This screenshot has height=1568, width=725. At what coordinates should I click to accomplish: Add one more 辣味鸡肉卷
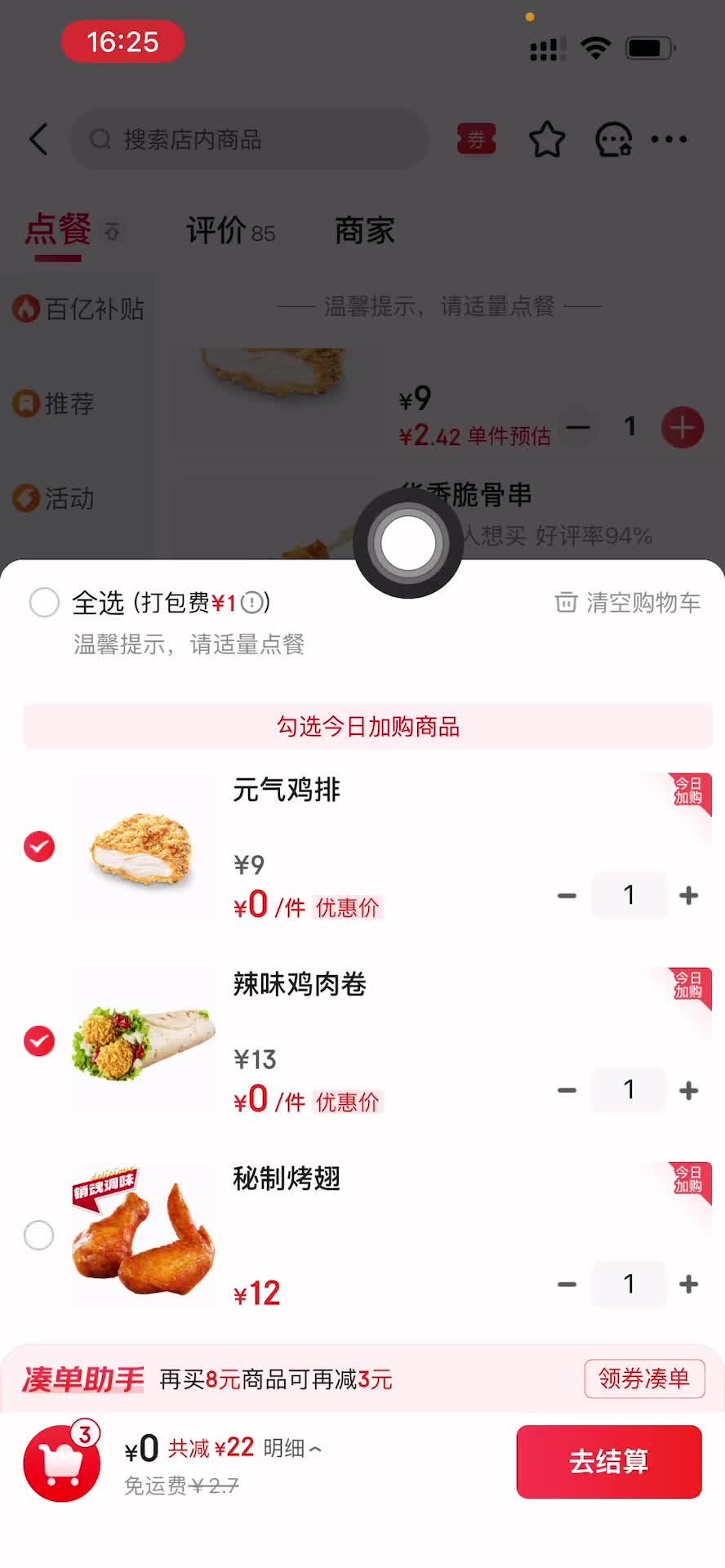click(688, 1090)
